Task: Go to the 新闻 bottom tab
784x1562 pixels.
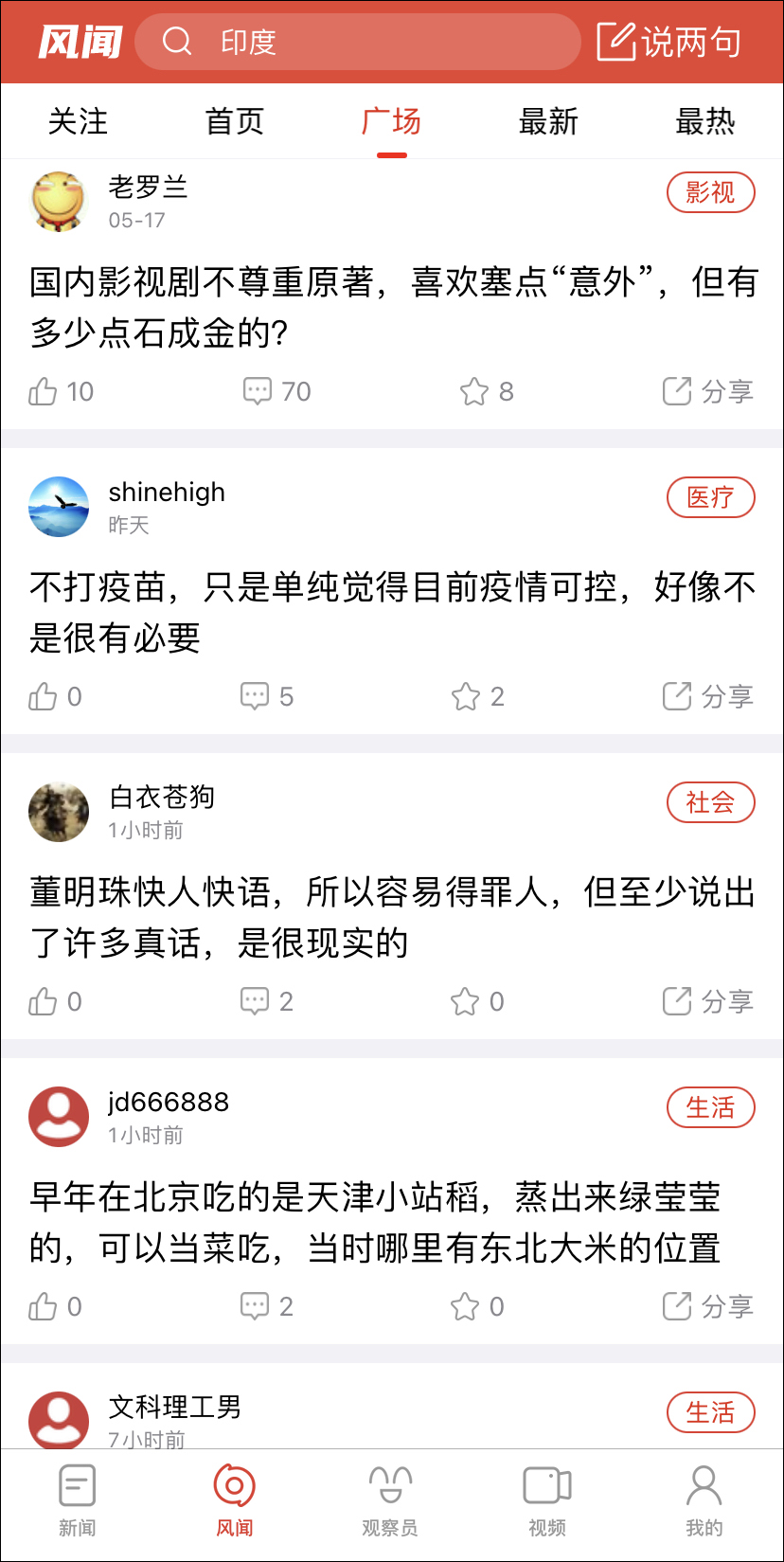Action: pos(78,1499)
